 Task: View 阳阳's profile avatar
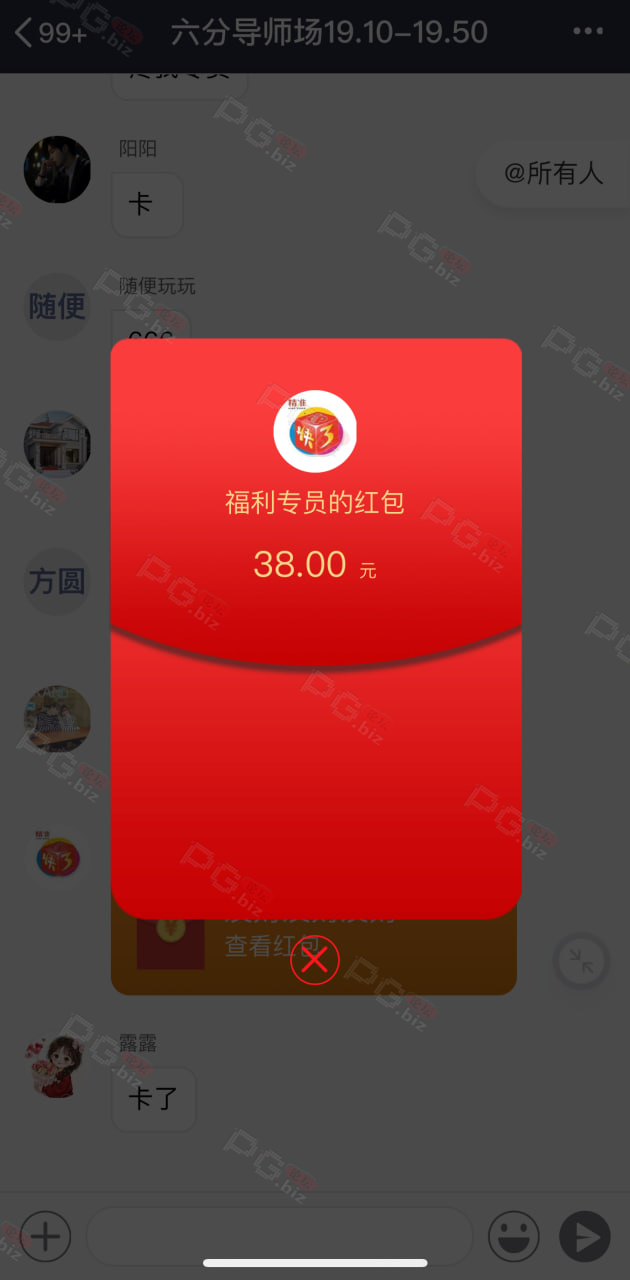(x=57, y=169)
